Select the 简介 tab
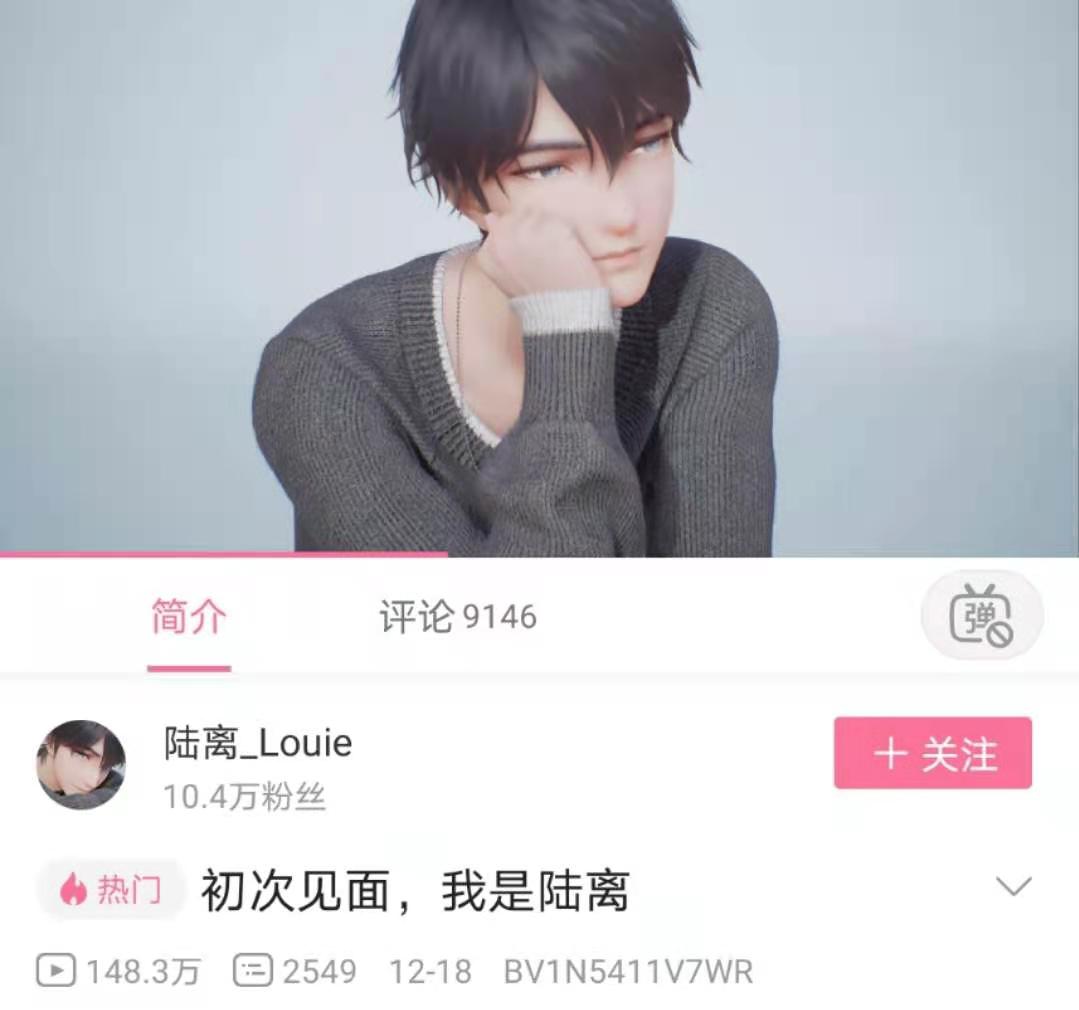This screenshot has width=1079, height=1010. 189,617
